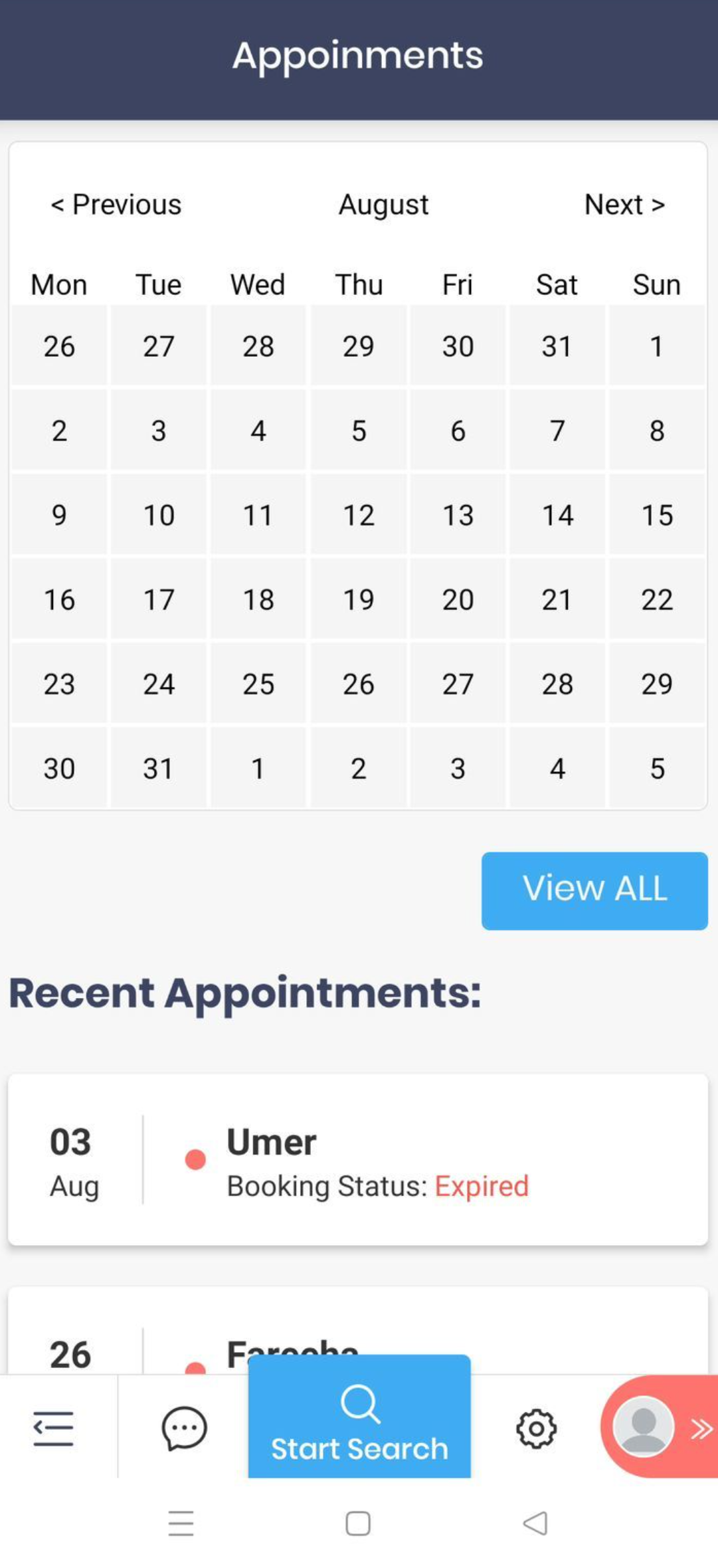The width and height of the screenshot is (718, 1568).
Task: Tap Start Search button
Action: (359, 1417)
